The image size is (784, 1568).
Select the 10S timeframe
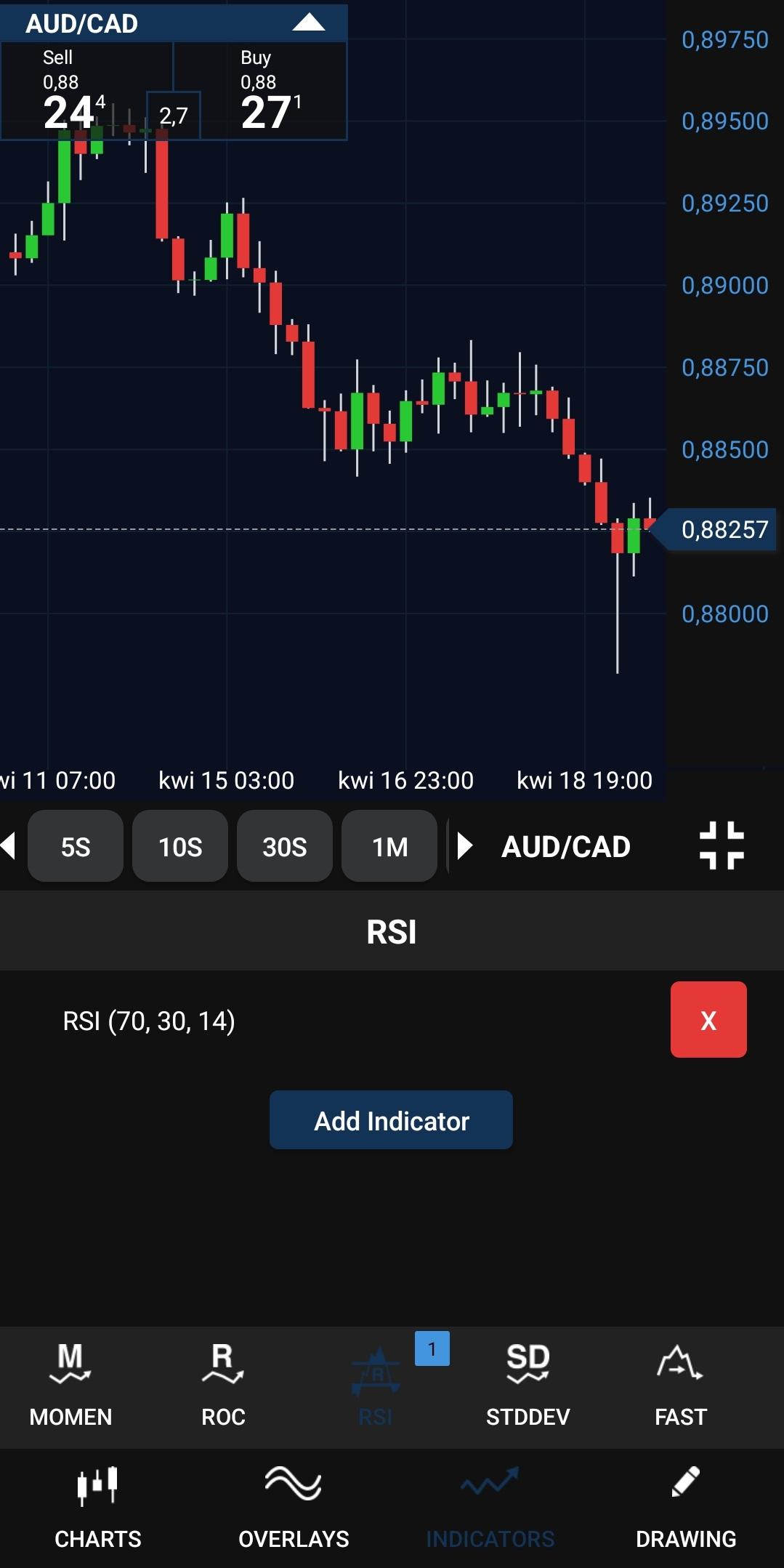pos(180,846)
